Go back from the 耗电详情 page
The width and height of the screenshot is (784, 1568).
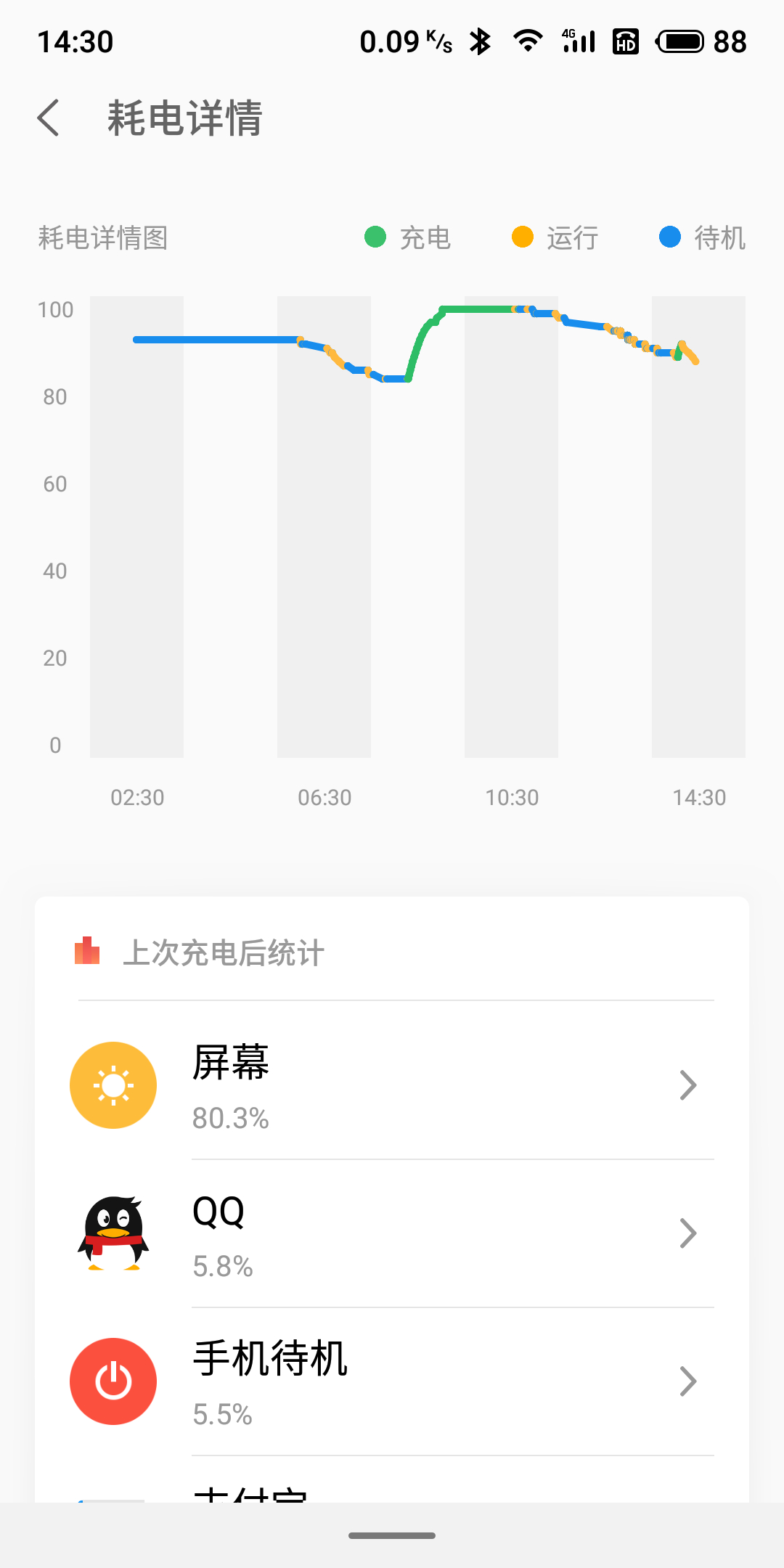pyautogui.click(x=49, y=118)
